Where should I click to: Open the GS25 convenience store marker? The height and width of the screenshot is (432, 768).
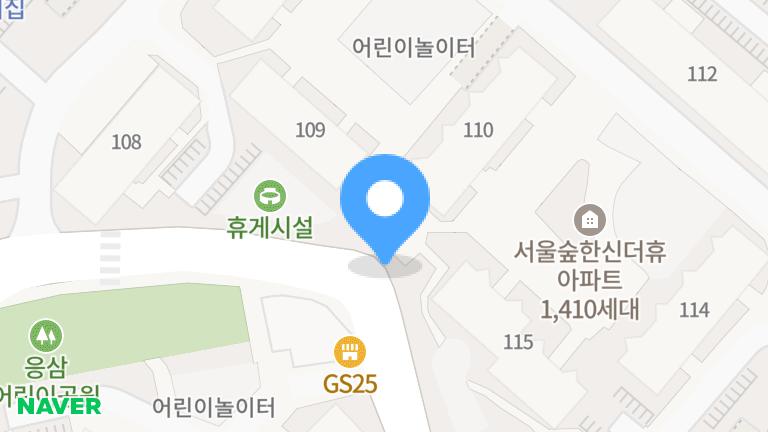349,352
